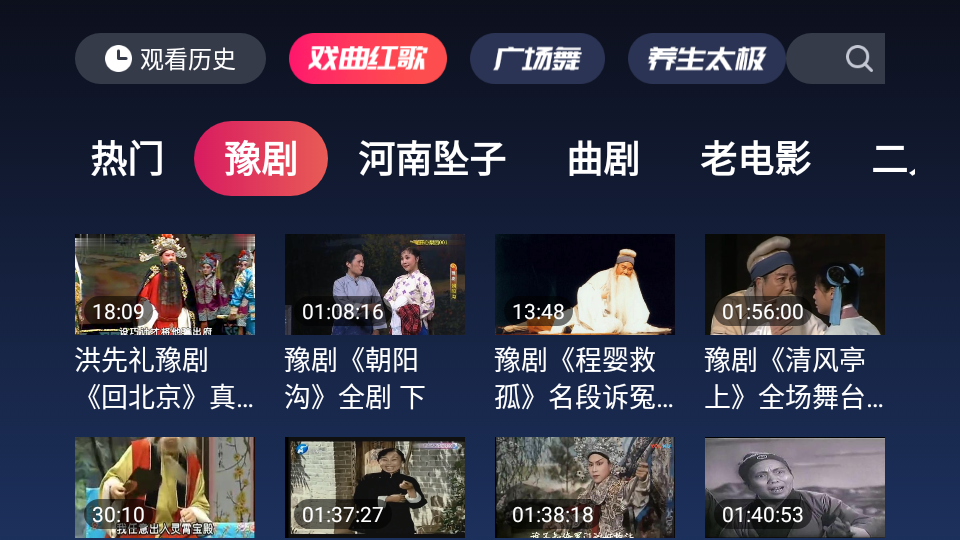This screenshot has width=960, height=540.
Task: Switch to the 热门 category
Action: (x=127, y=159)
